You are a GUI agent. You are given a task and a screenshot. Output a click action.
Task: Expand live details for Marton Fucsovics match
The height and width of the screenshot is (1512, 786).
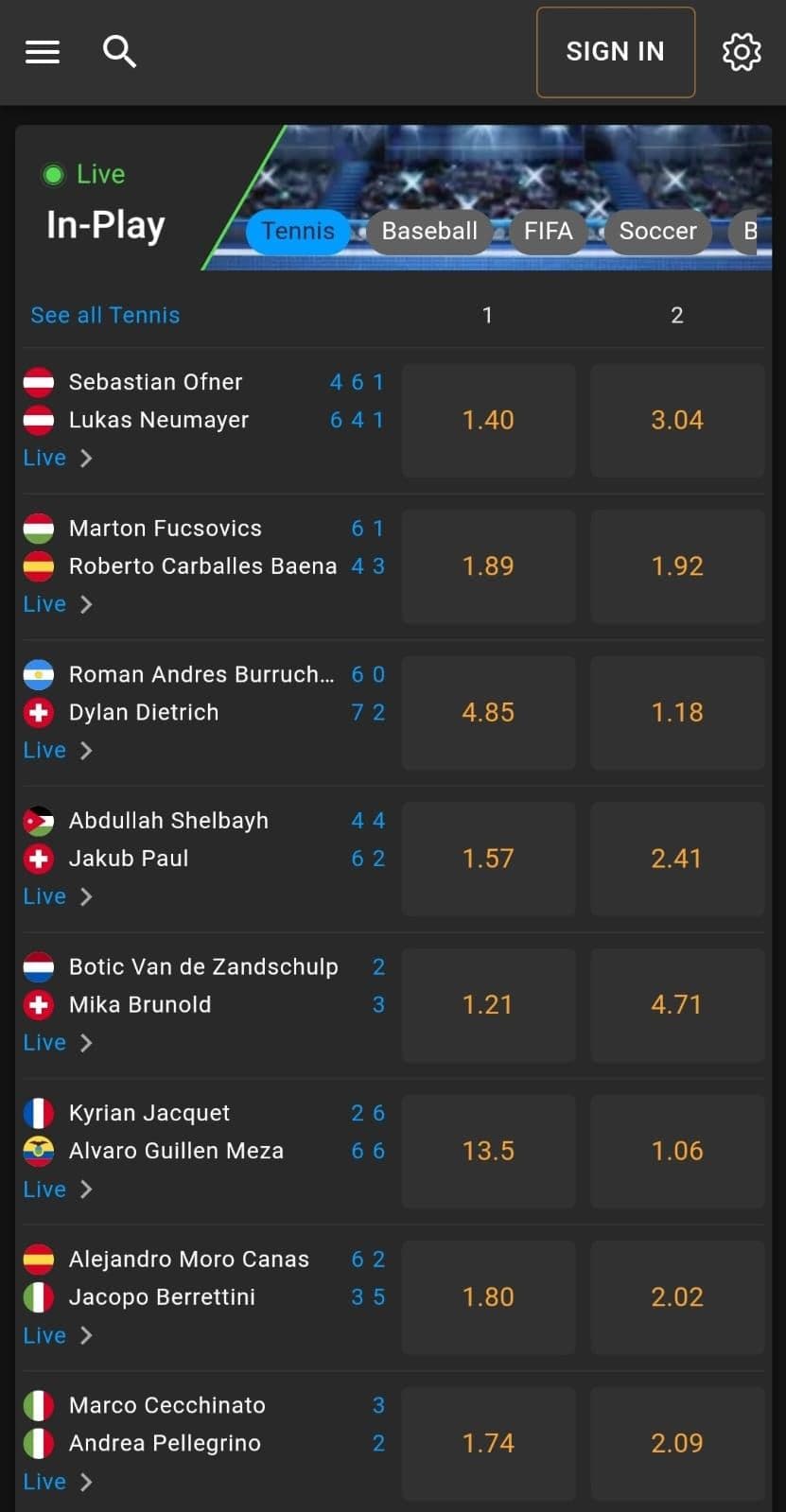tap(59, 603)
